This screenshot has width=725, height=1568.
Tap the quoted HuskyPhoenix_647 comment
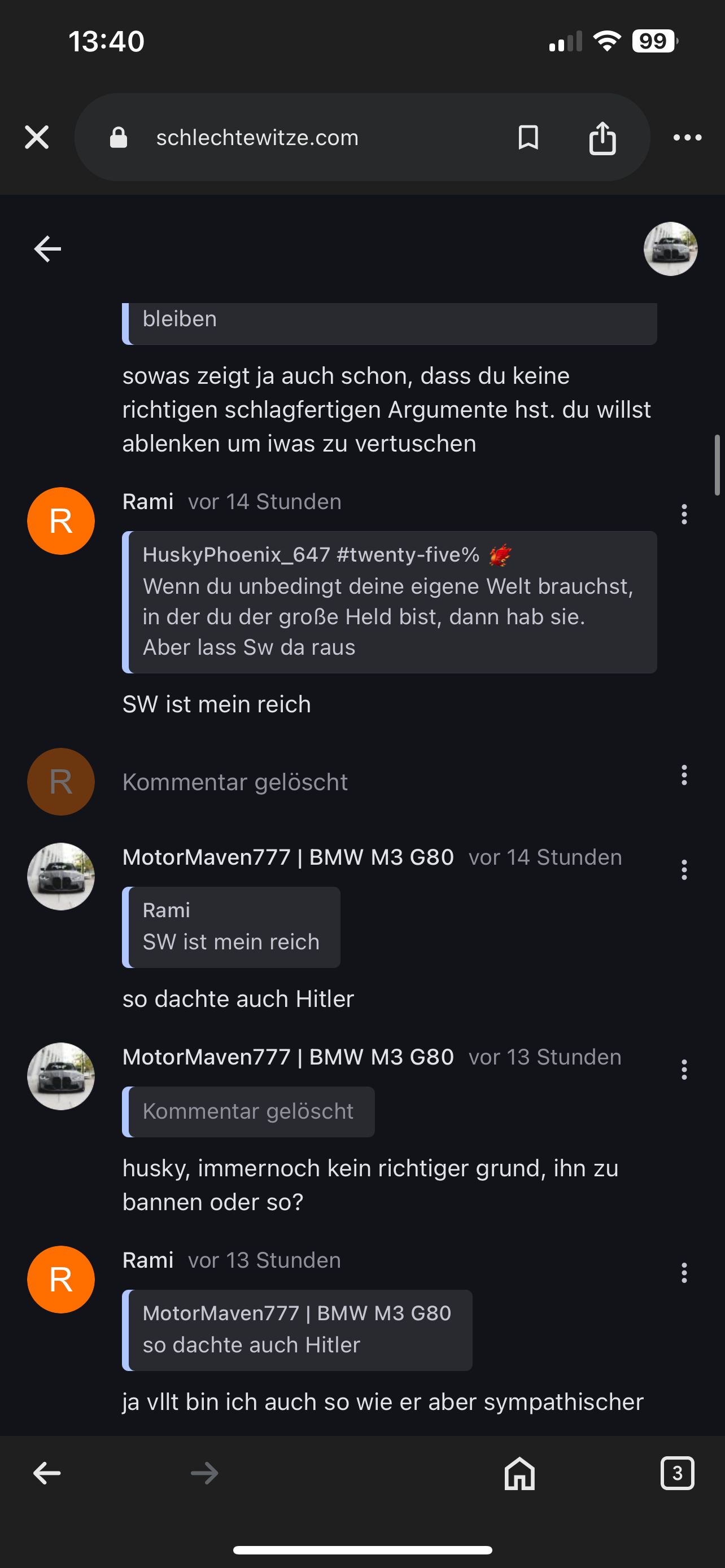pos(390,602)
